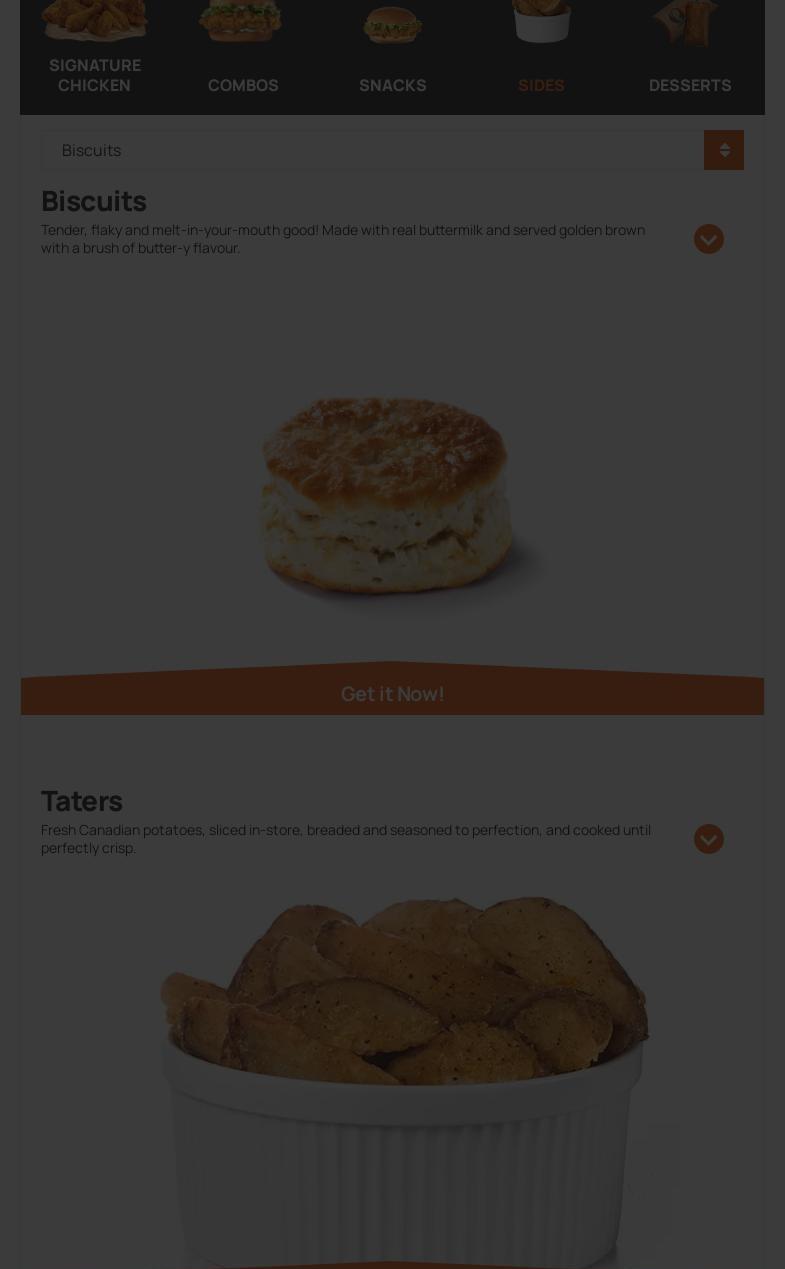Expand the Taters details chevron
This screenshot has height=1269, width=785.
(x=709, y=839)
